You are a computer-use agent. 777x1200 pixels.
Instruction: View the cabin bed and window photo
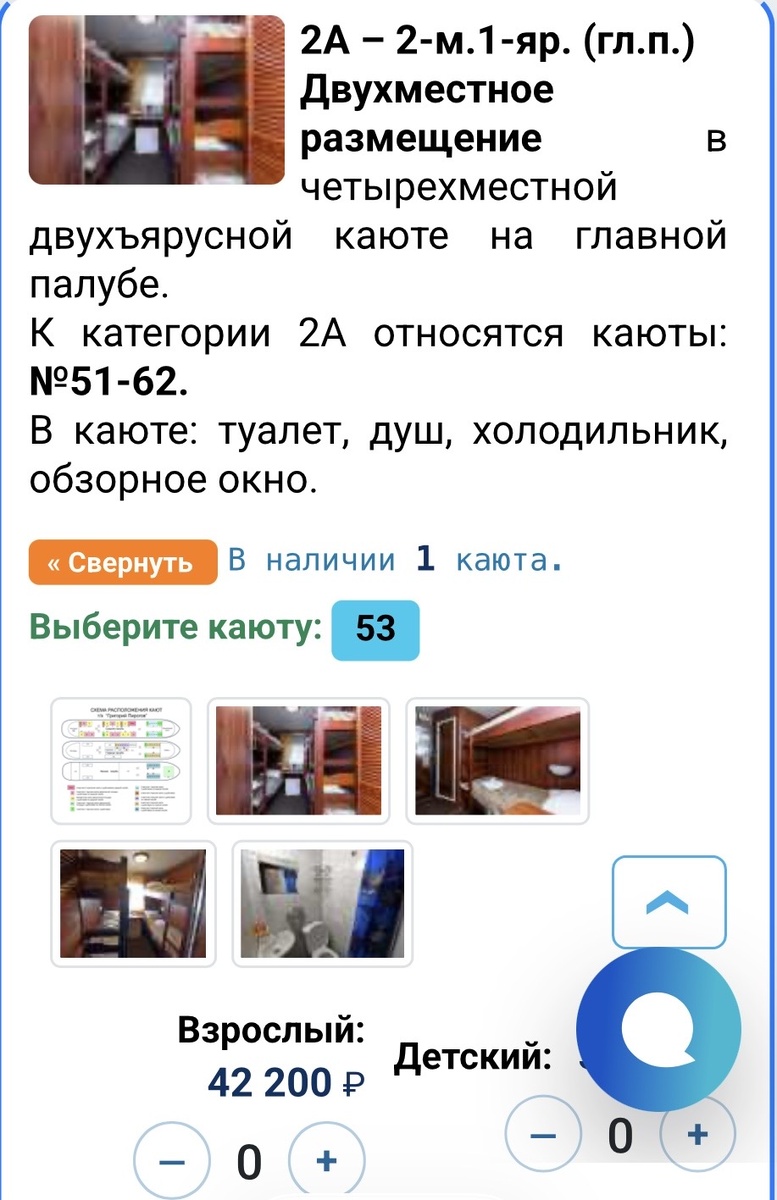496,760
